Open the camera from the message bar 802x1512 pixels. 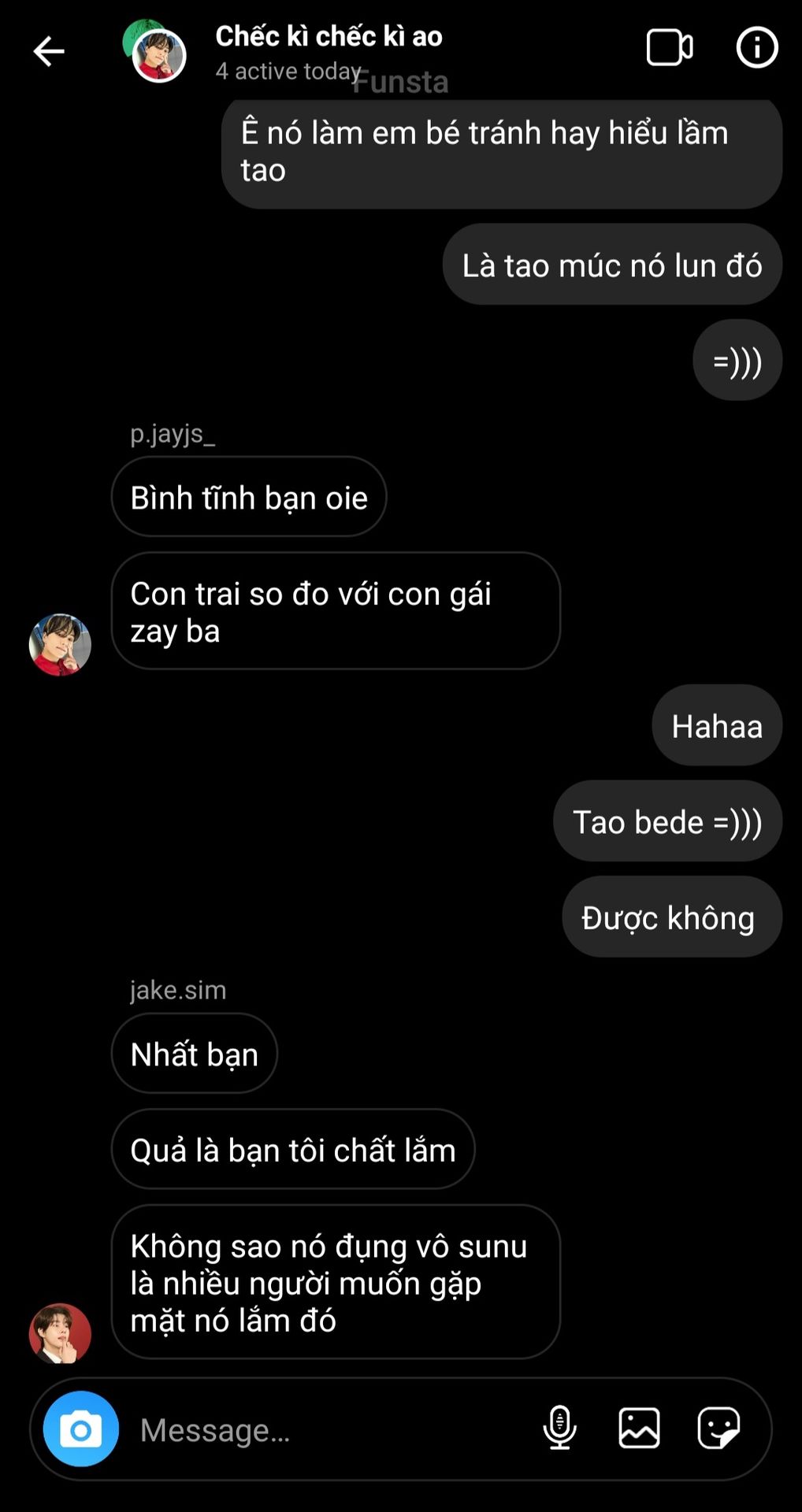[80, 1429]
